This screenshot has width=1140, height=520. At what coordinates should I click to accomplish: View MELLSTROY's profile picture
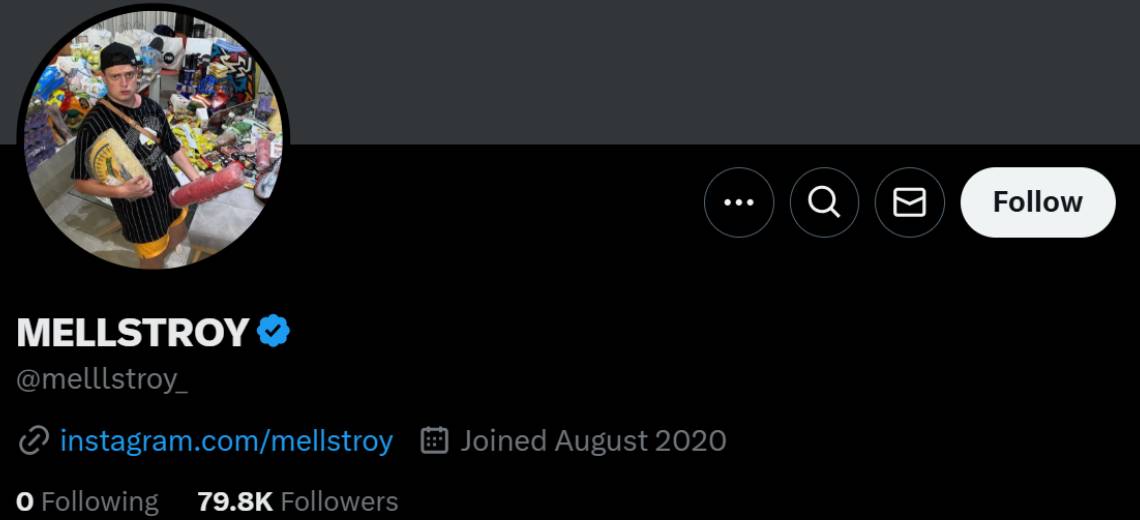pyautogui.click(x=153, y=139)
